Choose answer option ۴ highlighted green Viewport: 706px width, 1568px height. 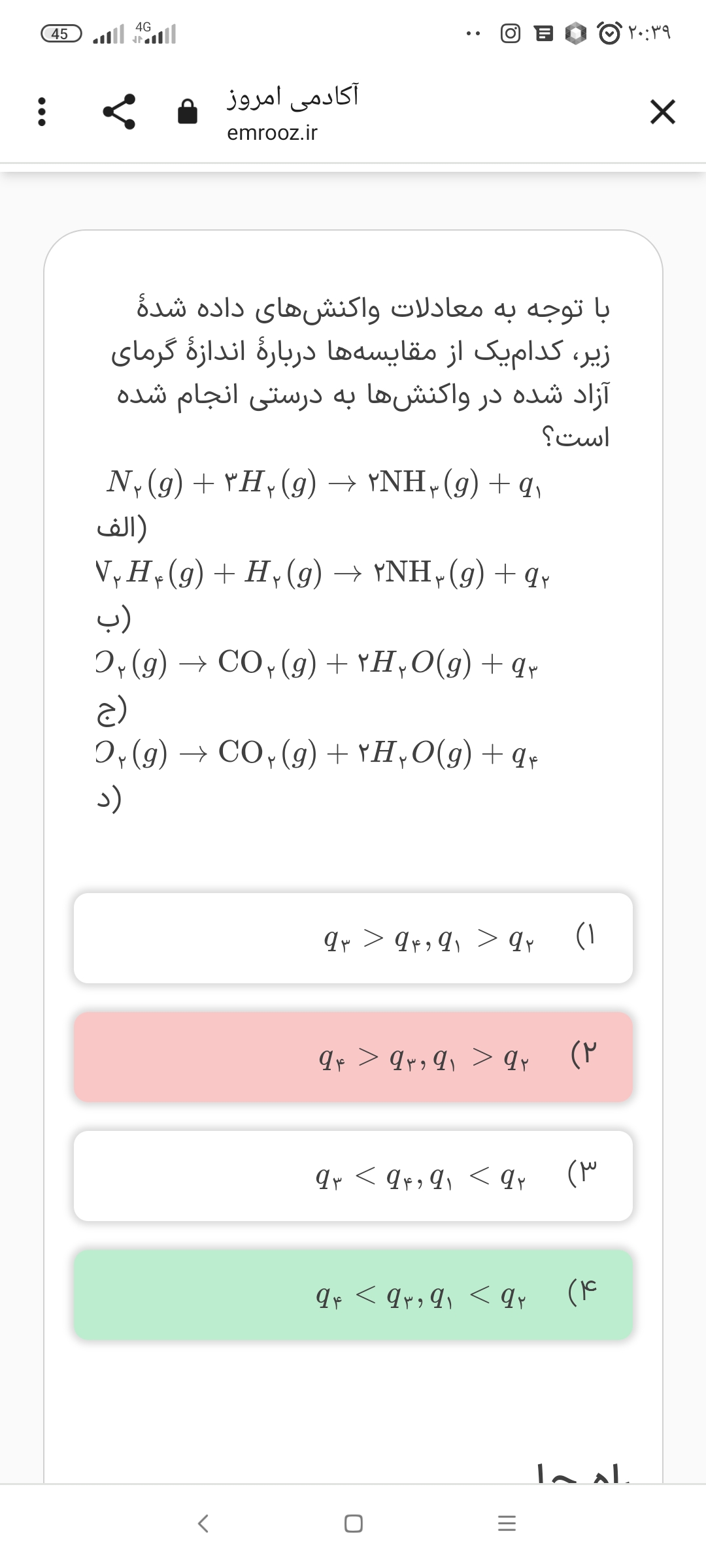[353, 1294]
